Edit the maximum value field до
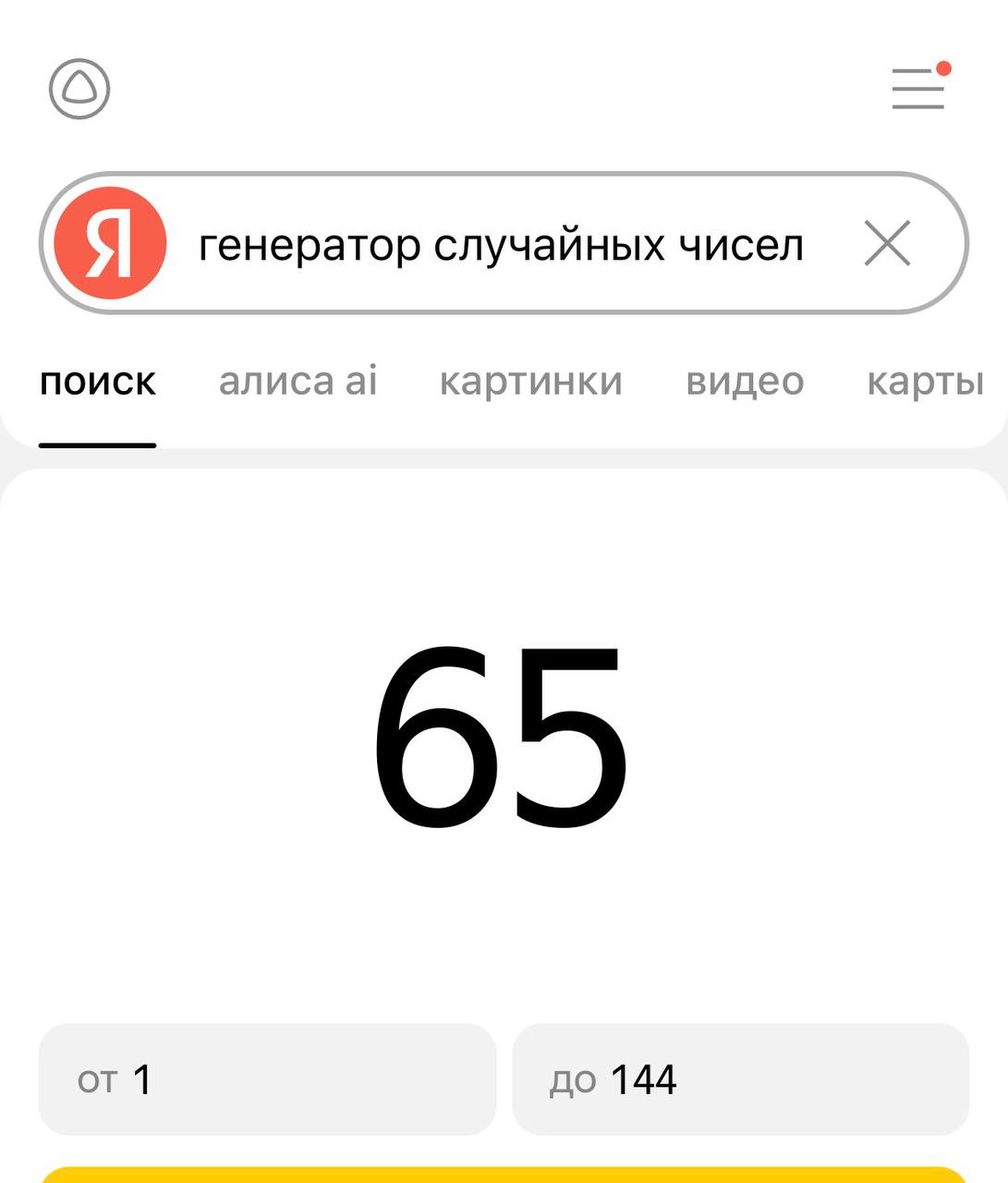The height and width of the screenshot is (1183, 1008). (740, 1079)
